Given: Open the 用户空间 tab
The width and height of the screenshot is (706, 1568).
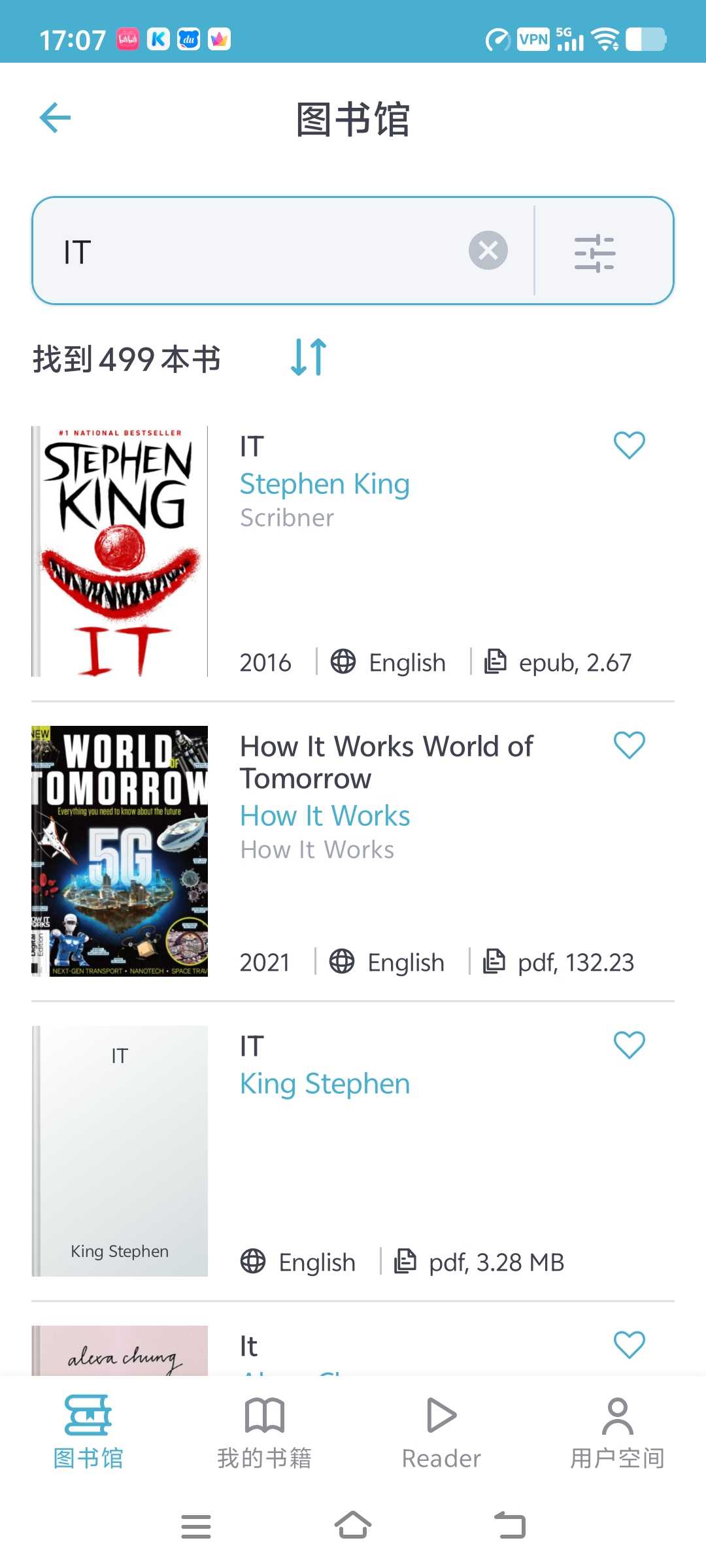Looking at the screenshot, I should [x=617, y=1431].
